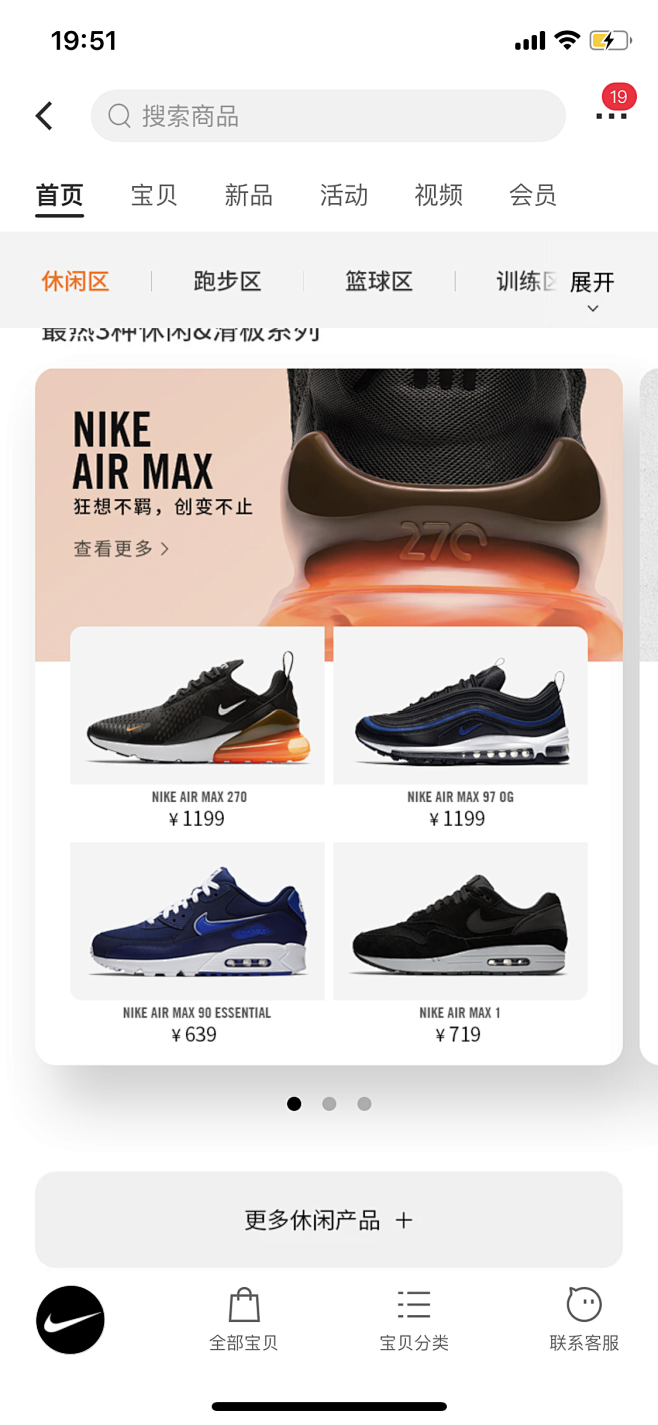Select the 跑步区 category
Image resolution: width=658 pixels, height=1425 pixels.
[x=227, y=282]
